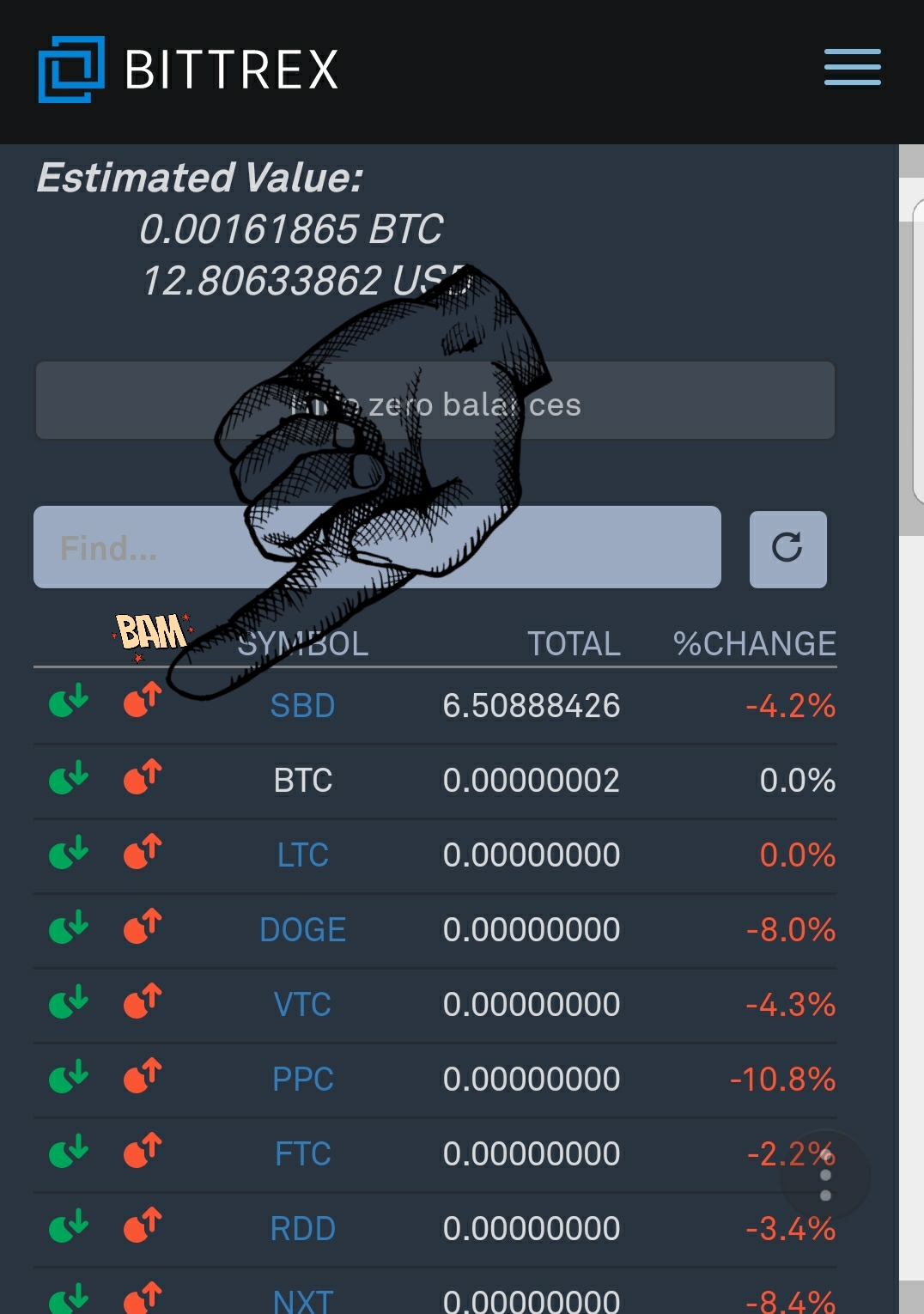The image size is (924, 1314).
Task: Open the floating three-dot overflow button
Action: (x=825, y=1175)
